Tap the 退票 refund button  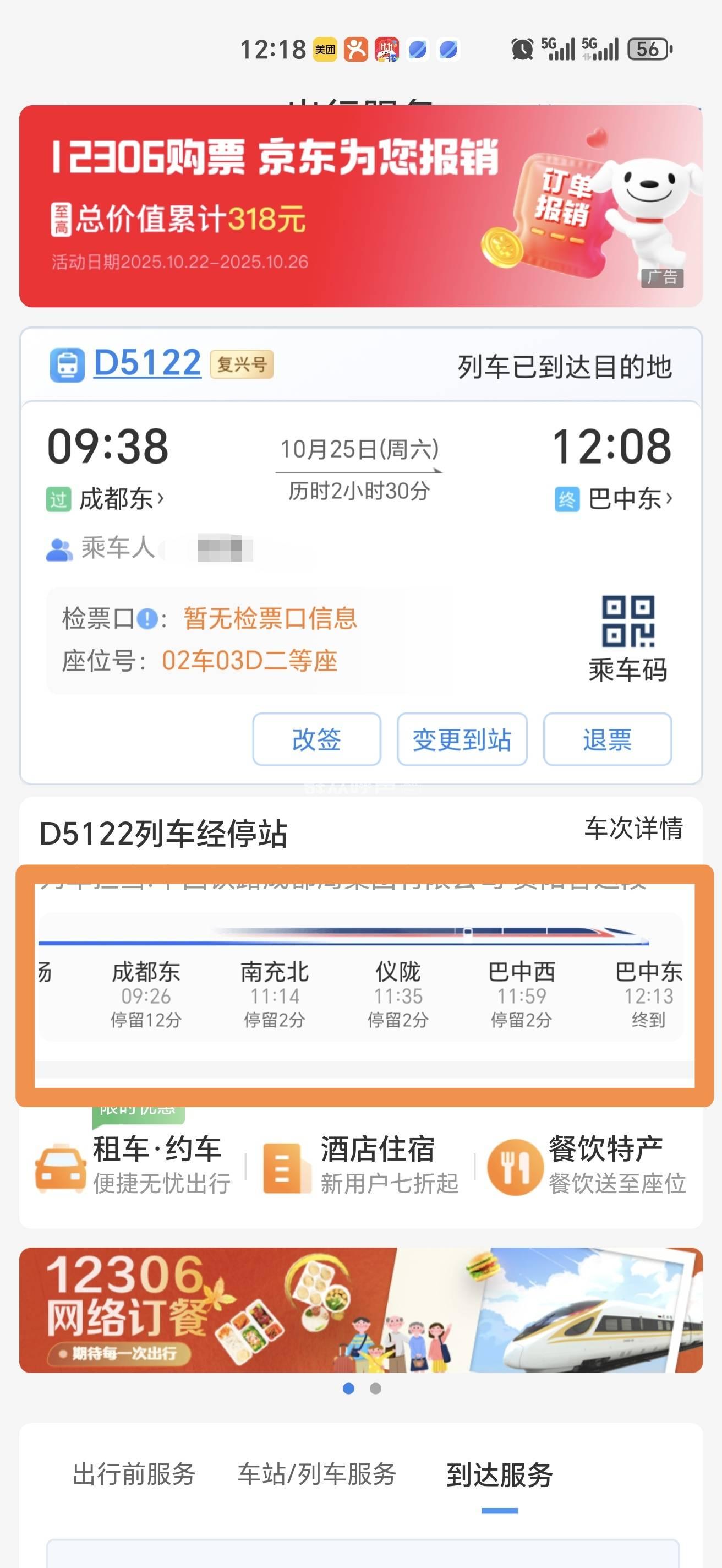click(607, 739)
